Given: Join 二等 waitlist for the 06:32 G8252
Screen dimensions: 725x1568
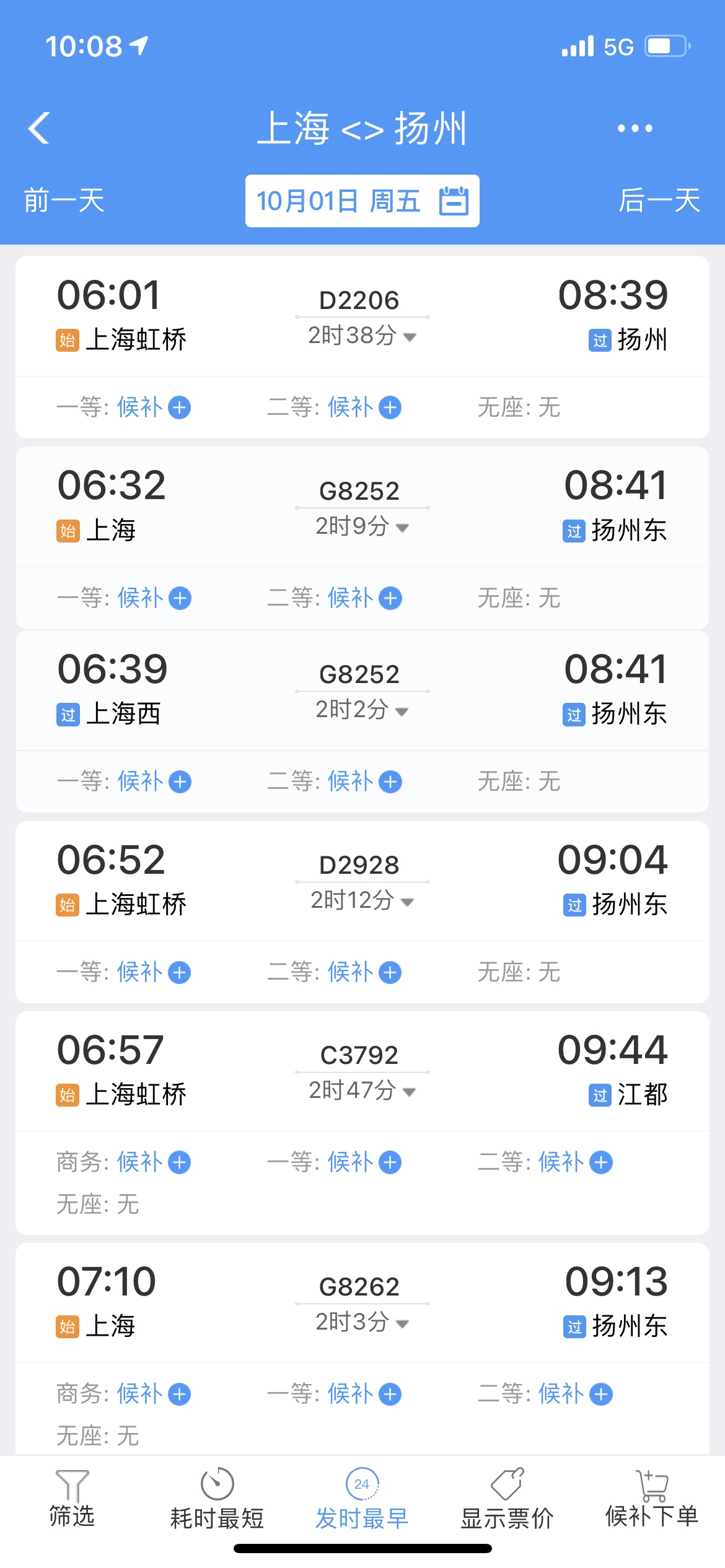Looking at the screenshot, I should coord(390,598).
